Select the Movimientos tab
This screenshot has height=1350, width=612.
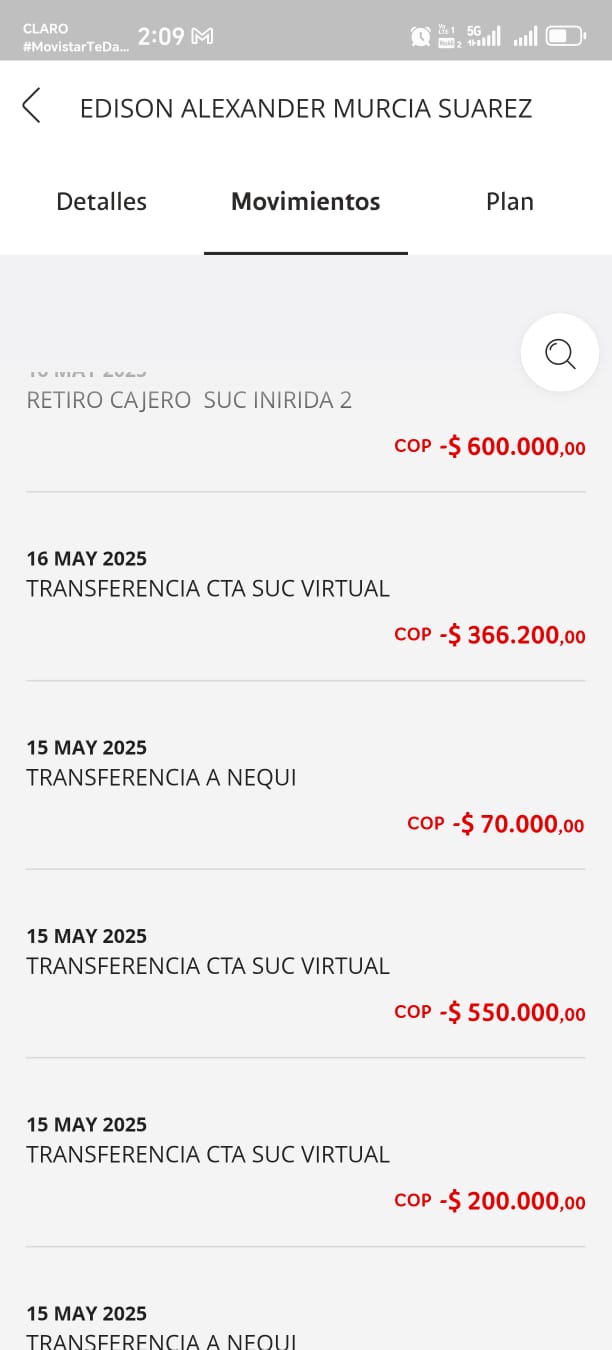pos(305,202)
